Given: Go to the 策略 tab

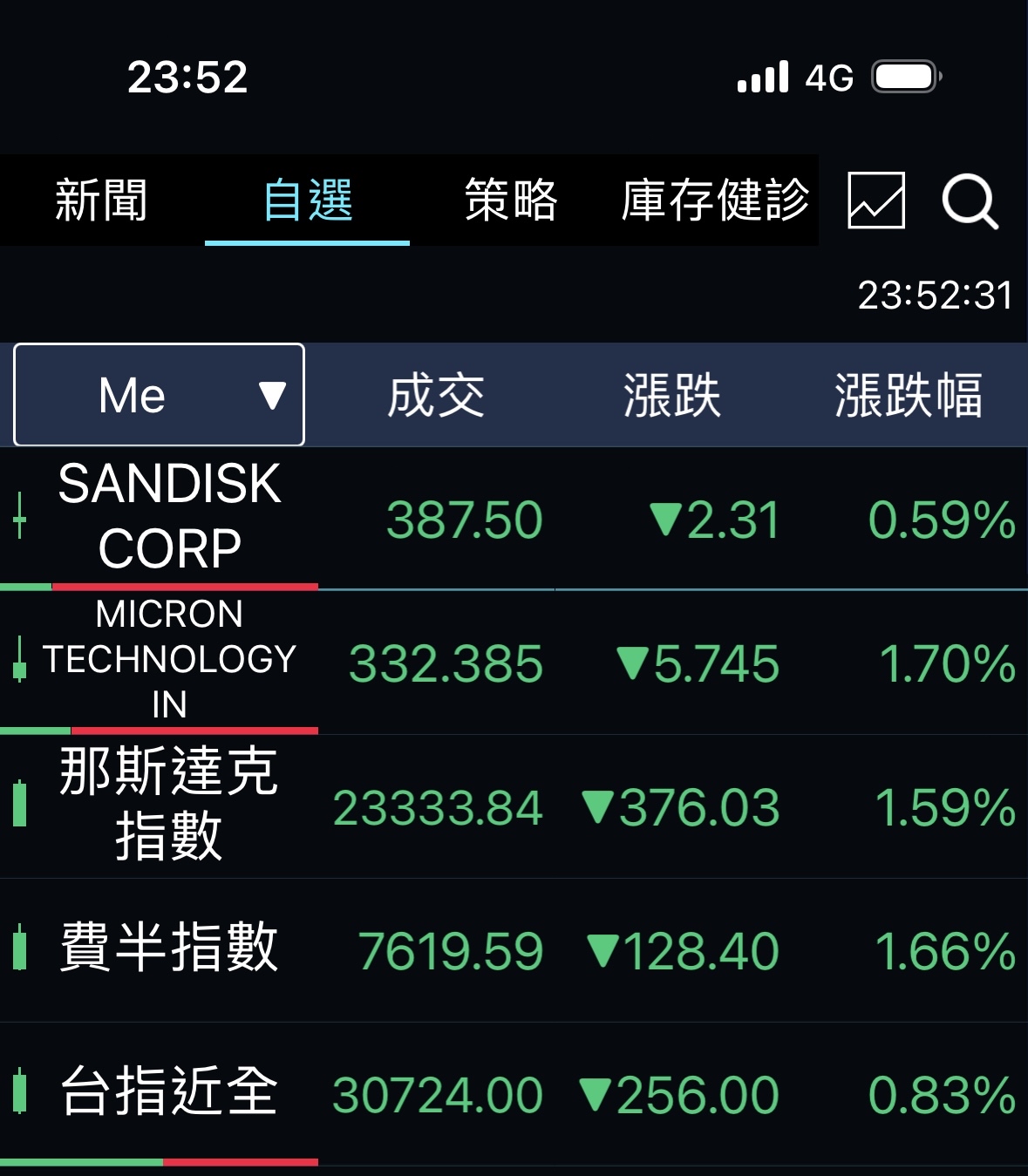Looking at the screenshot, I should click(511, 201).
